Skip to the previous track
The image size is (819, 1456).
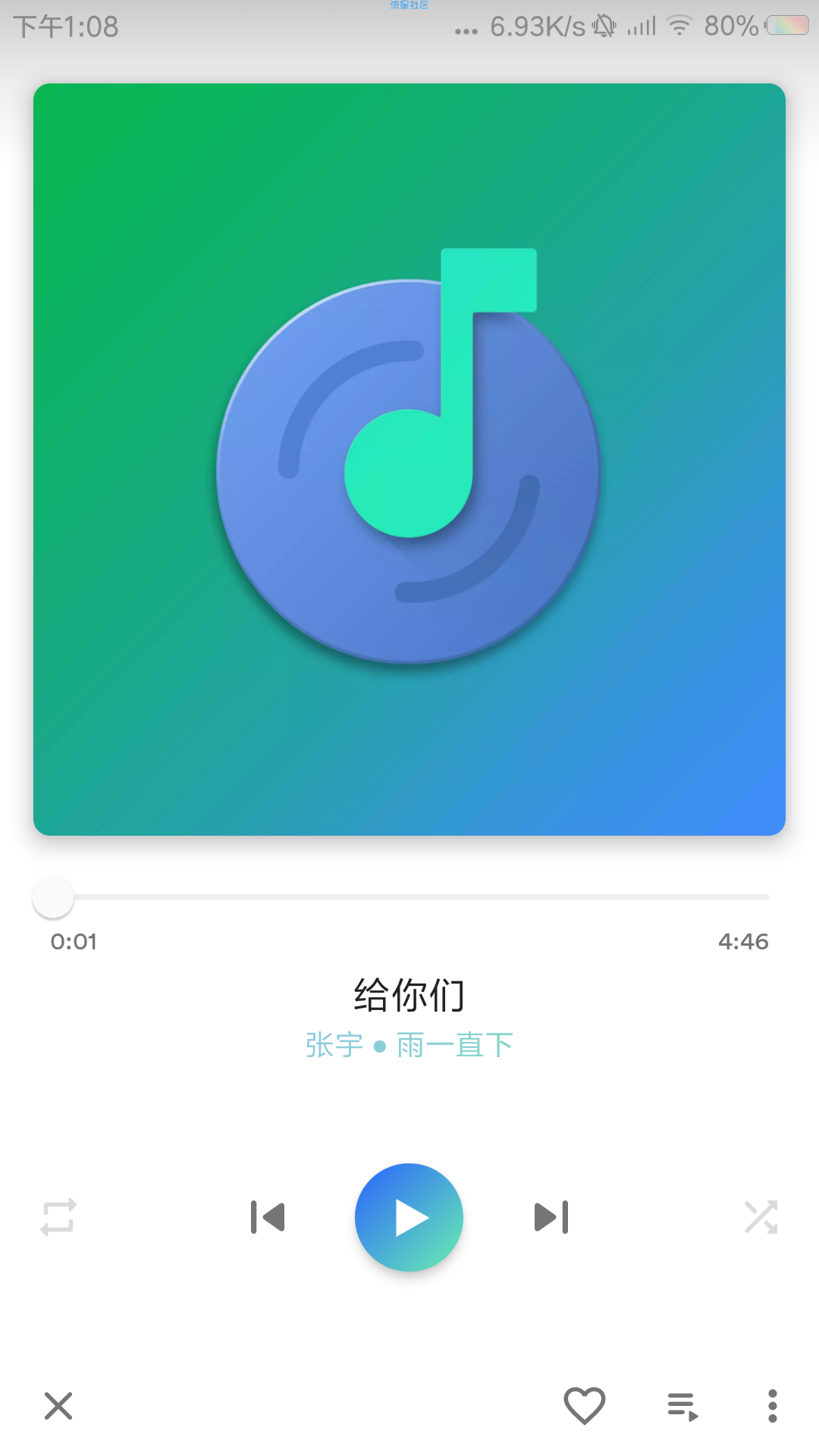[x=268, y=1217]
